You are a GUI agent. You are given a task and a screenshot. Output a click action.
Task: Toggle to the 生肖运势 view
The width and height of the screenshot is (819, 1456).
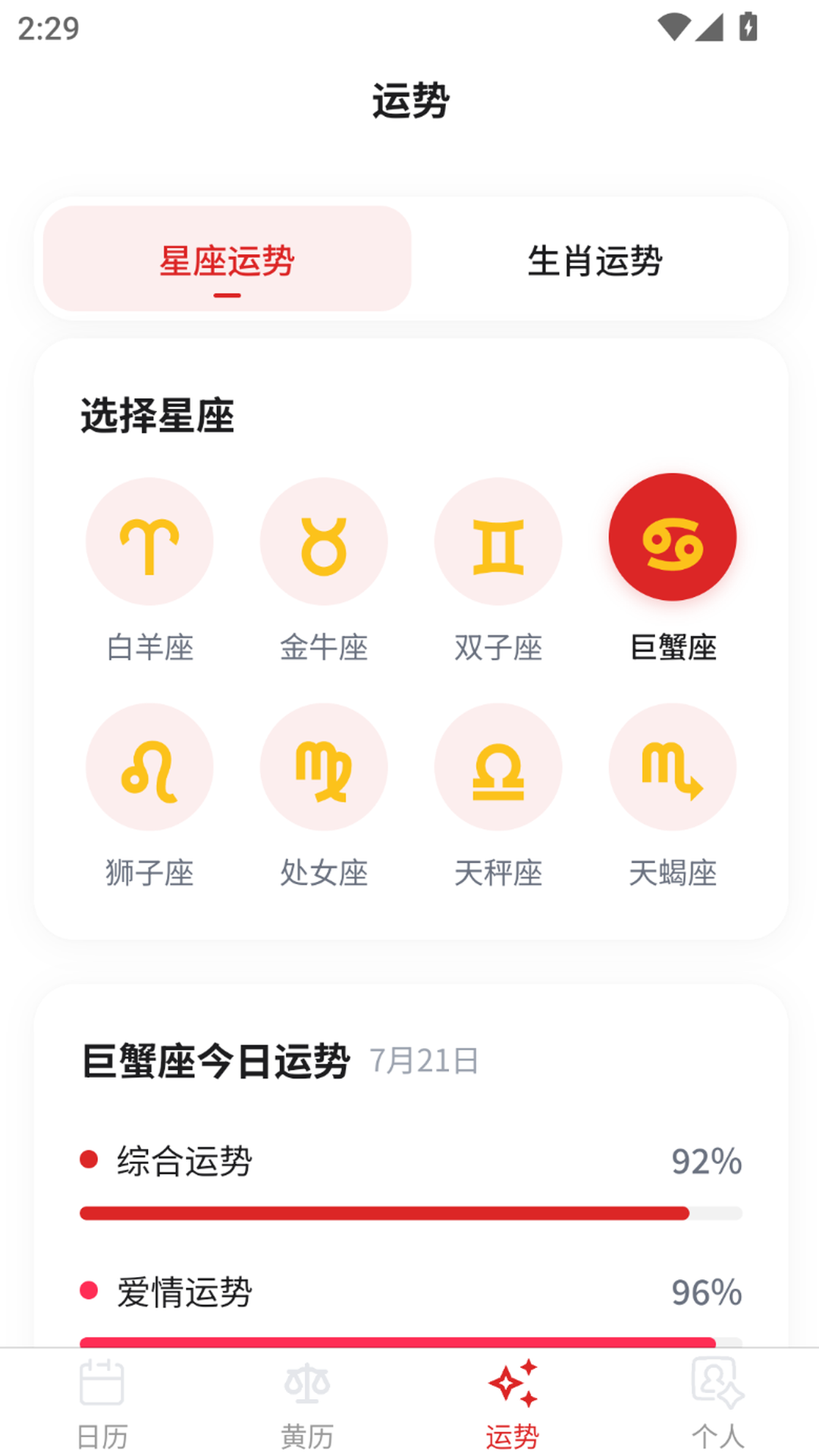(x=595, y=260)
